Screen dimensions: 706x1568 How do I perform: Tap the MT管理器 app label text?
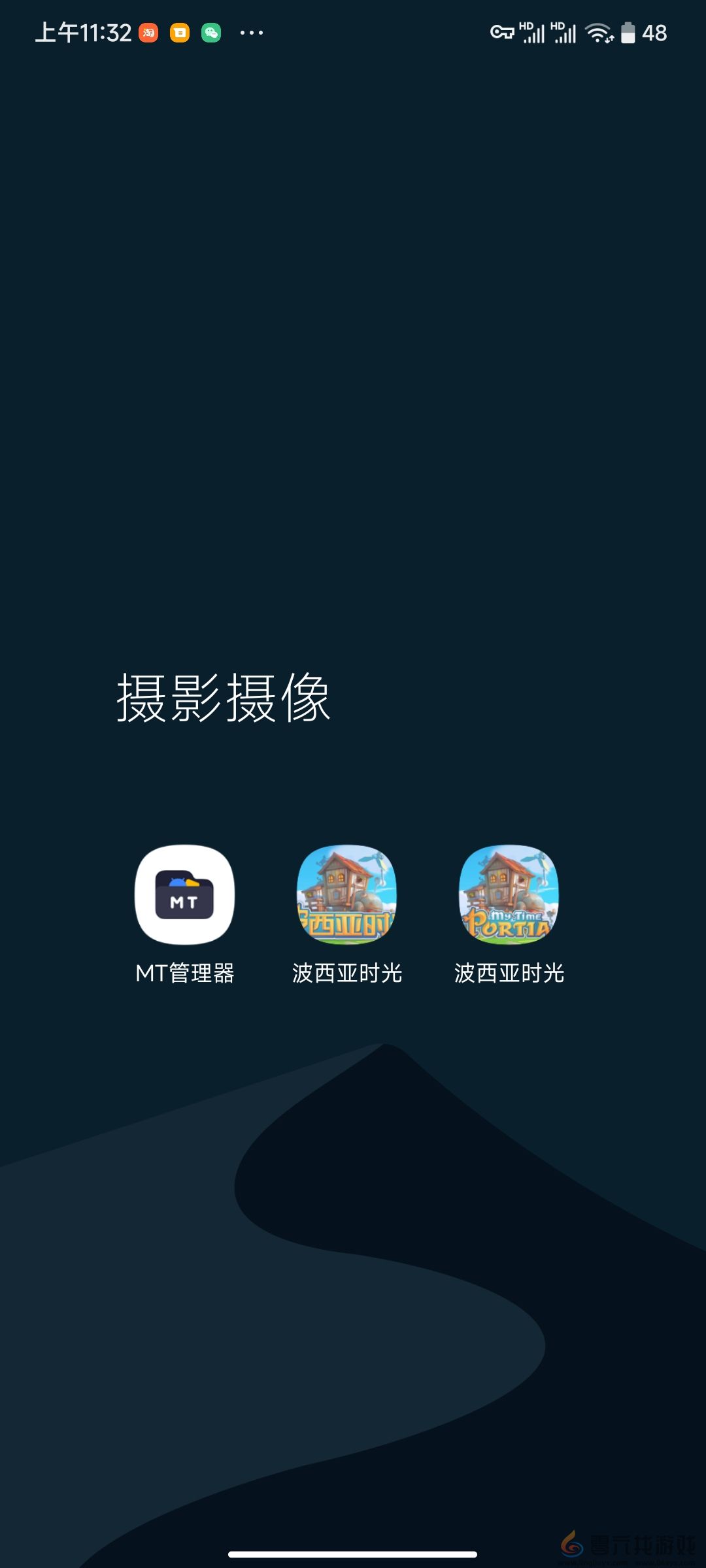(x=184, y=973)
